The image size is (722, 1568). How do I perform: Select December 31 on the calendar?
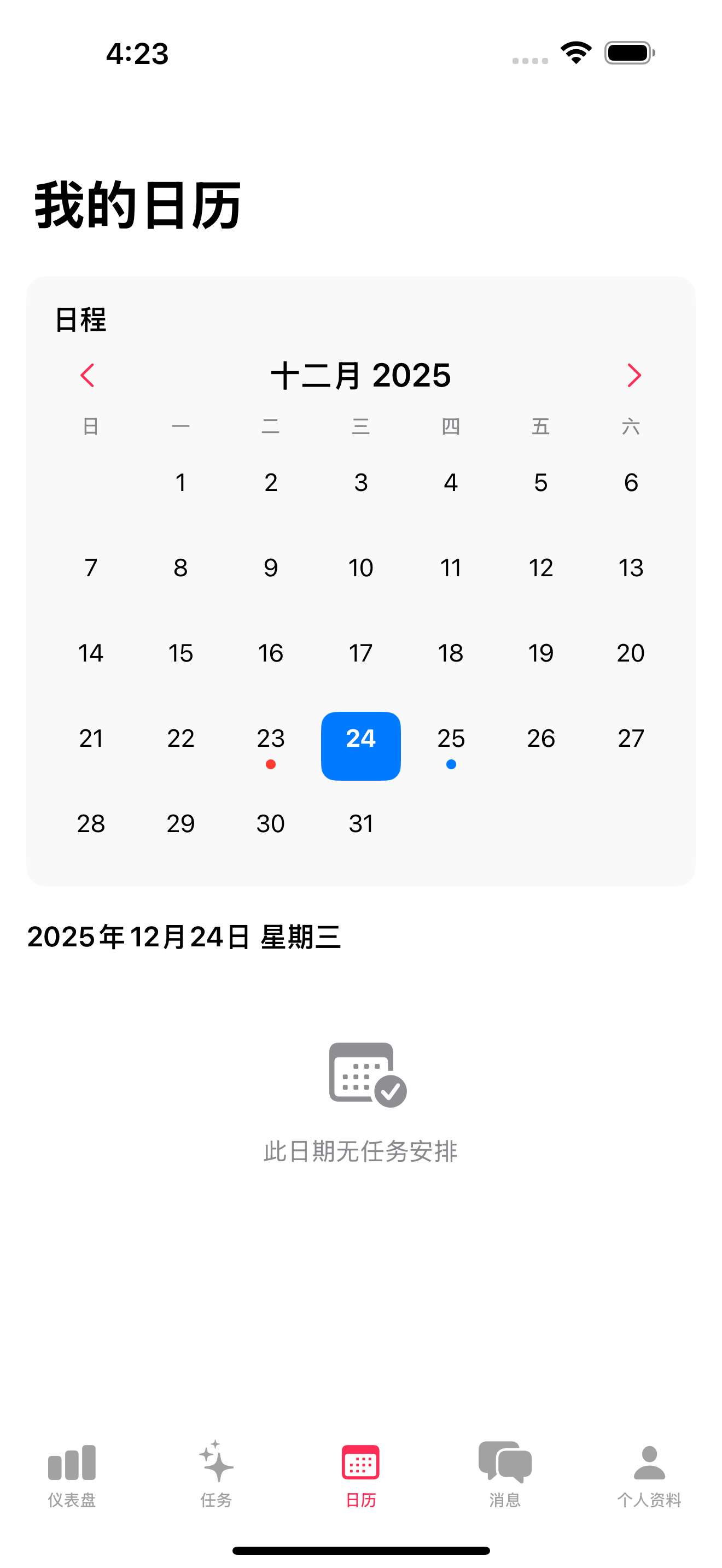(361, 823)
